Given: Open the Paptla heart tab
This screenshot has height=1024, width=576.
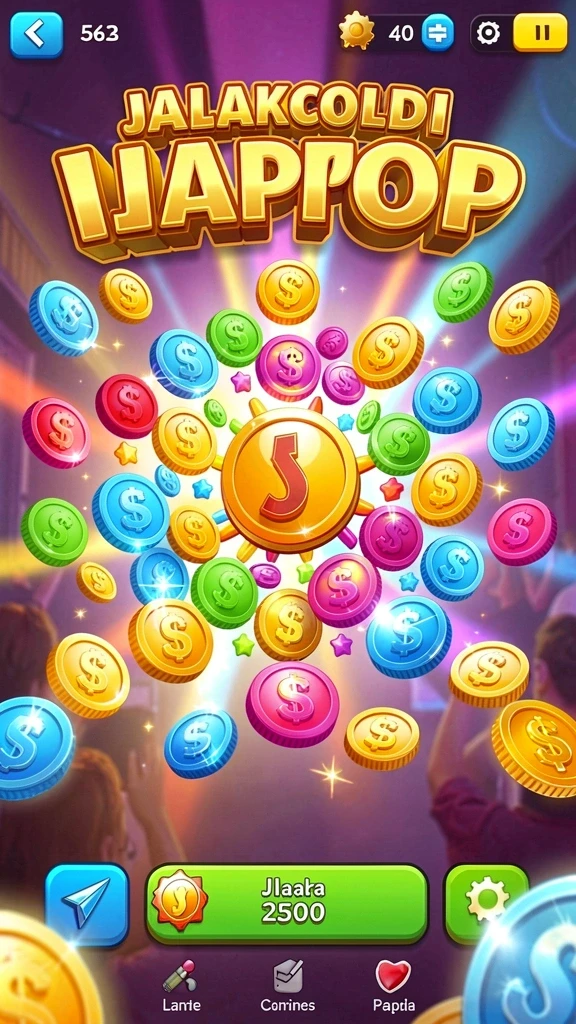Looking at the screenshot, I should (393, 985).
